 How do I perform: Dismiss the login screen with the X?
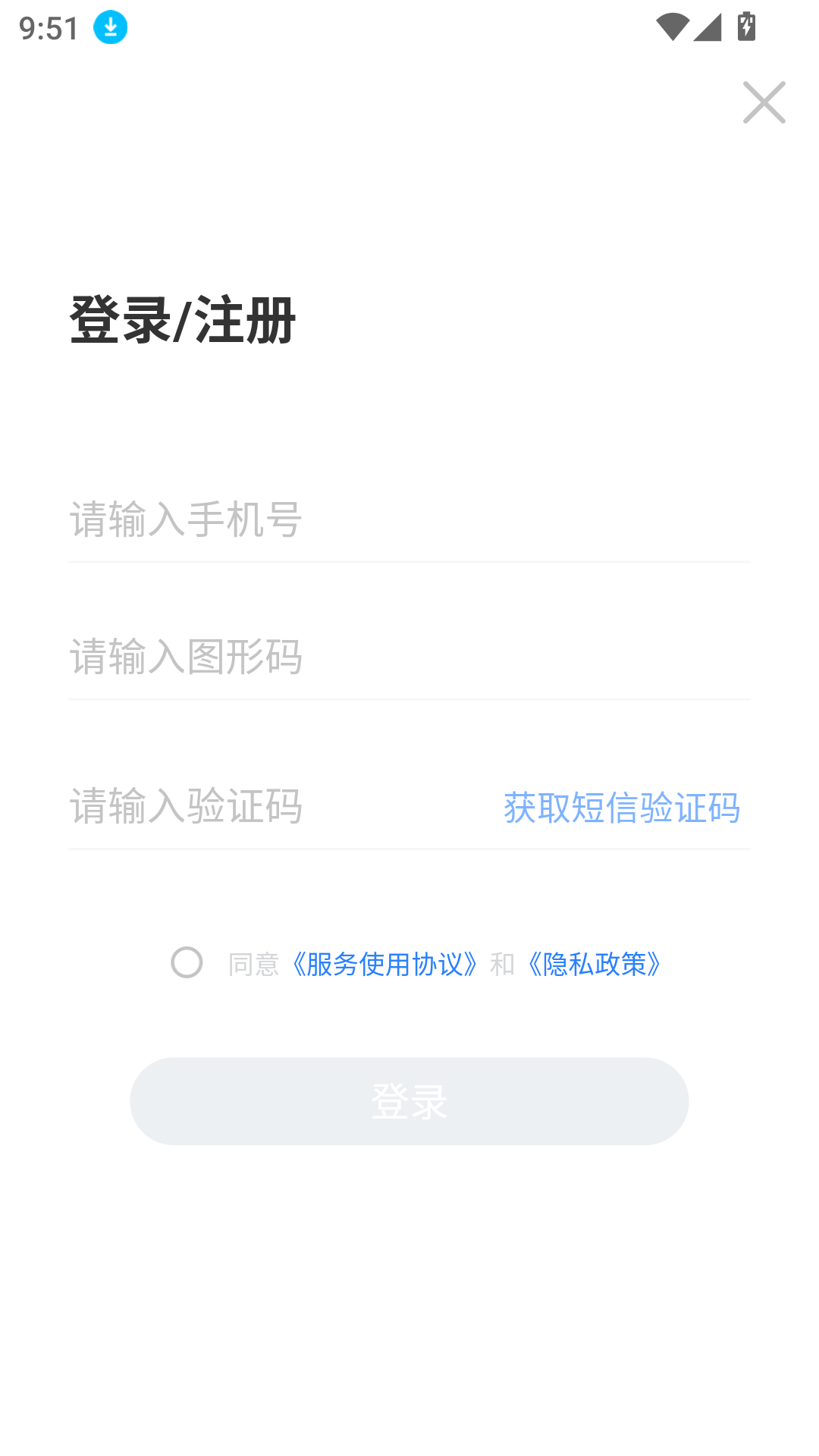[763, 102]
